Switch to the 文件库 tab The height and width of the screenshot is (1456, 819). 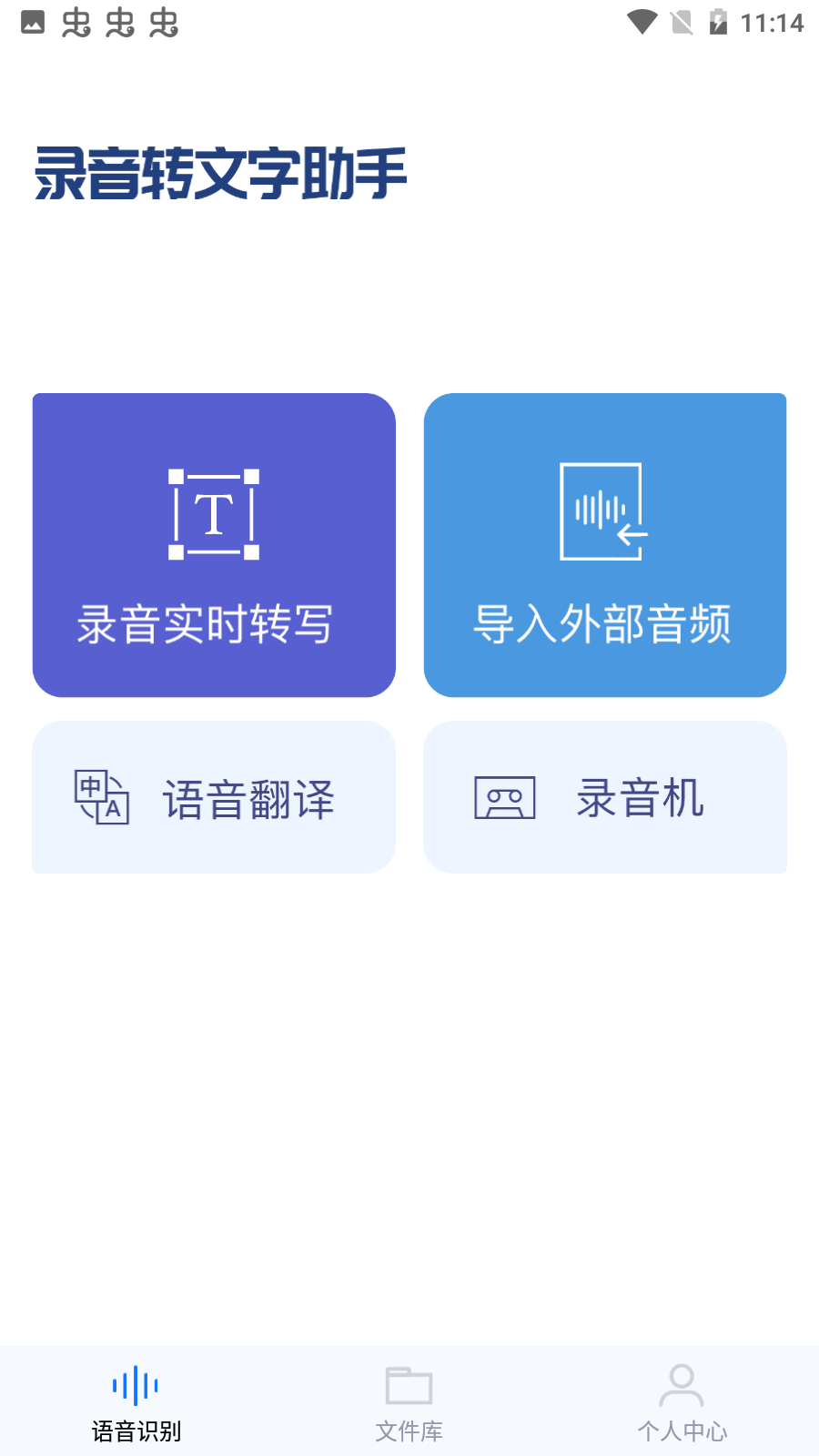click(x=409, y=1403)
